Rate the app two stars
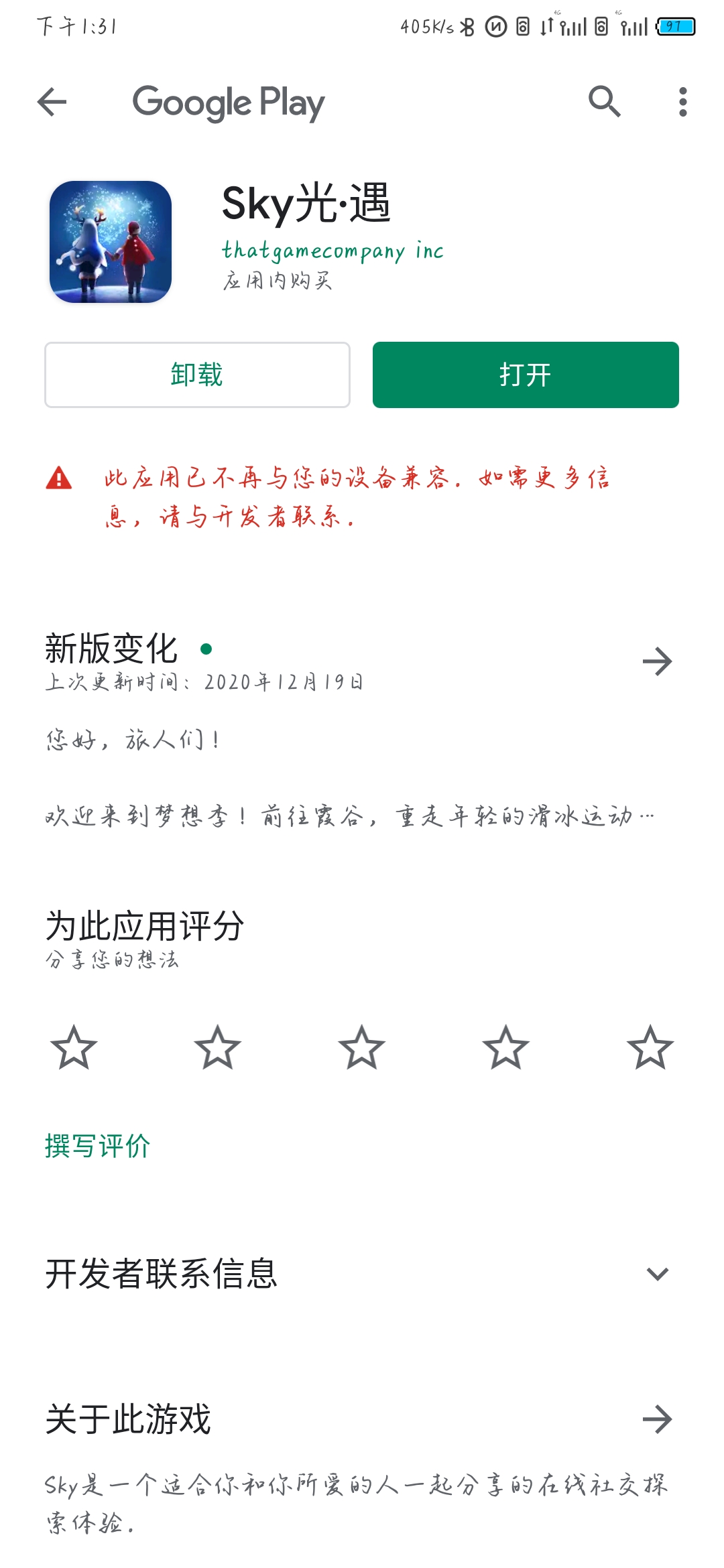The width and height of the screenshot is (724, 1568). click(217, 1047)
